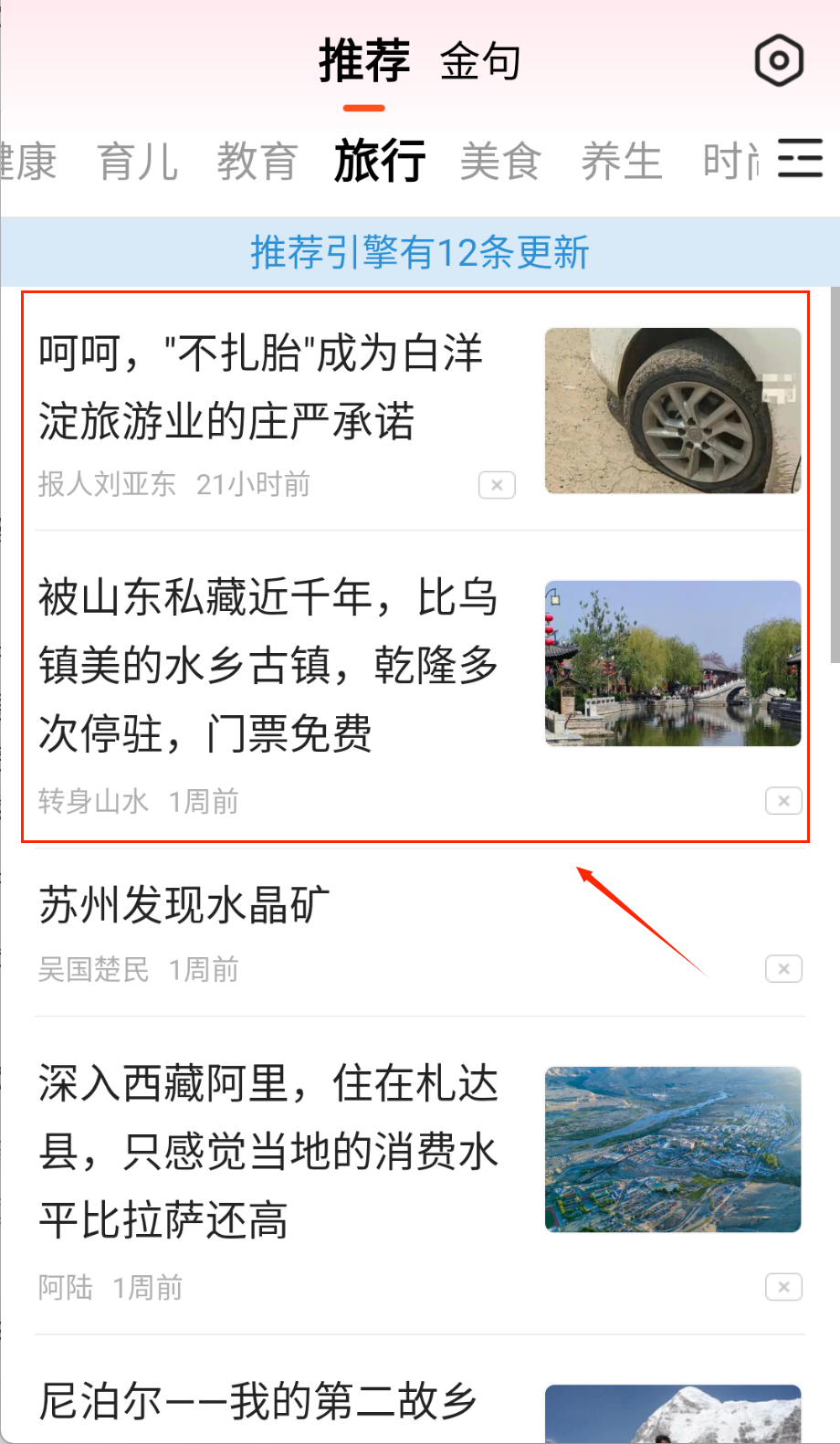Screen dimensions: 840x1444
Task: Open the hexagon settings icon
Action: [x=779, y=61]
